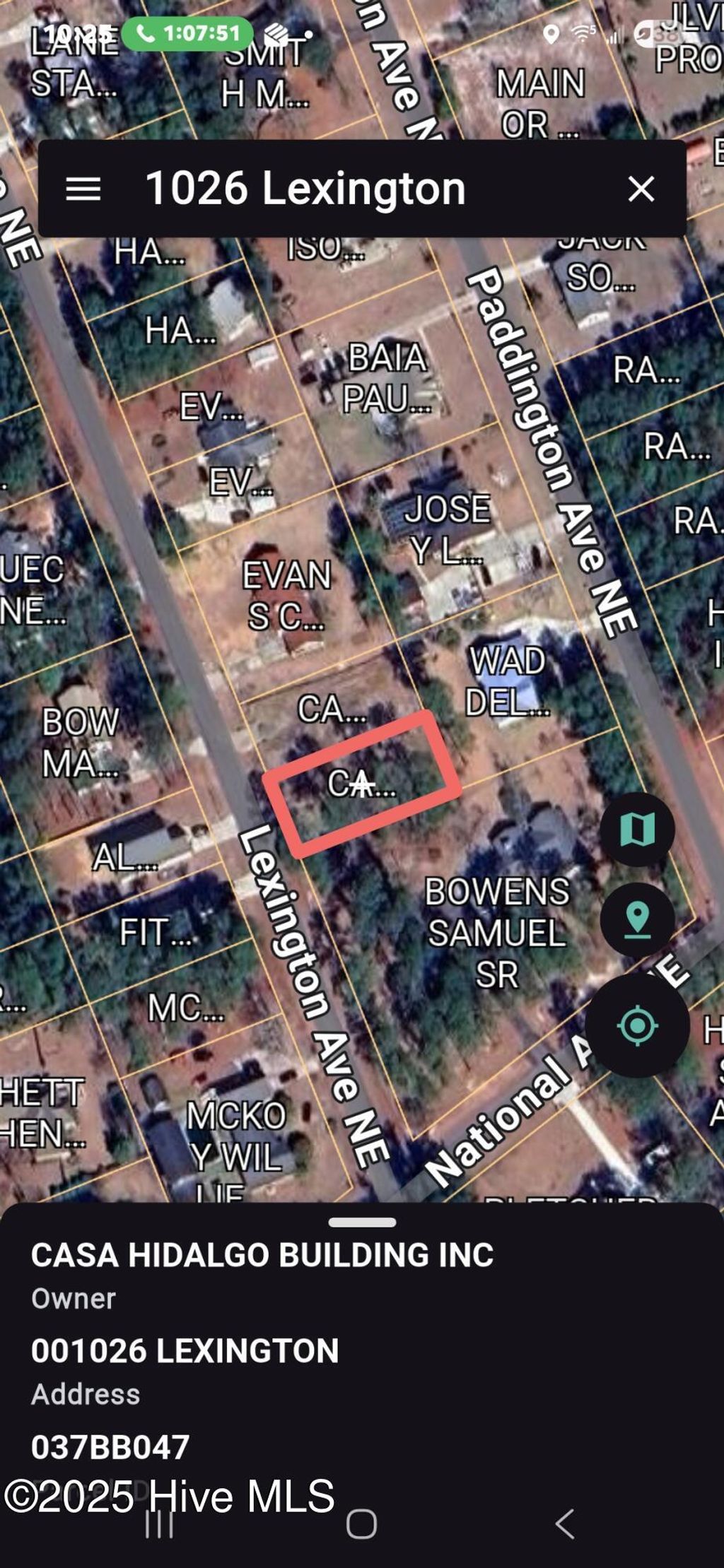This screenshot has height=1568, width=724.
Task: Center map on my location
Action: pyautogui.click(x=637, y=1025)
